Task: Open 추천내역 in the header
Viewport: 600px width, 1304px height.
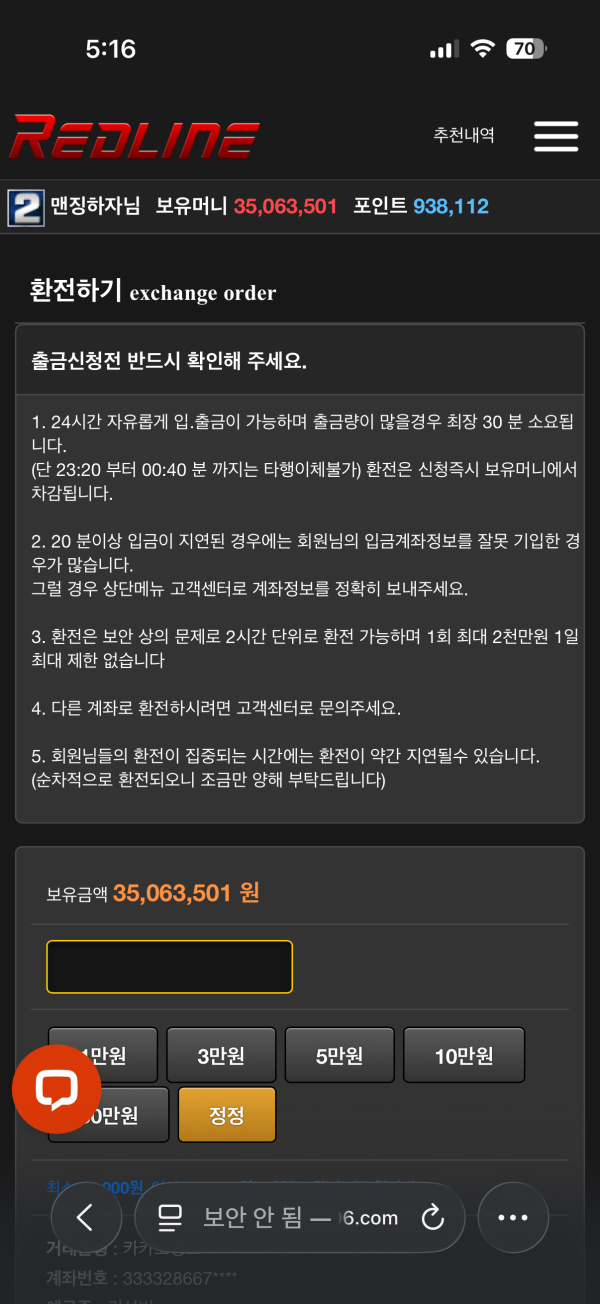Action: pos(463,135)
